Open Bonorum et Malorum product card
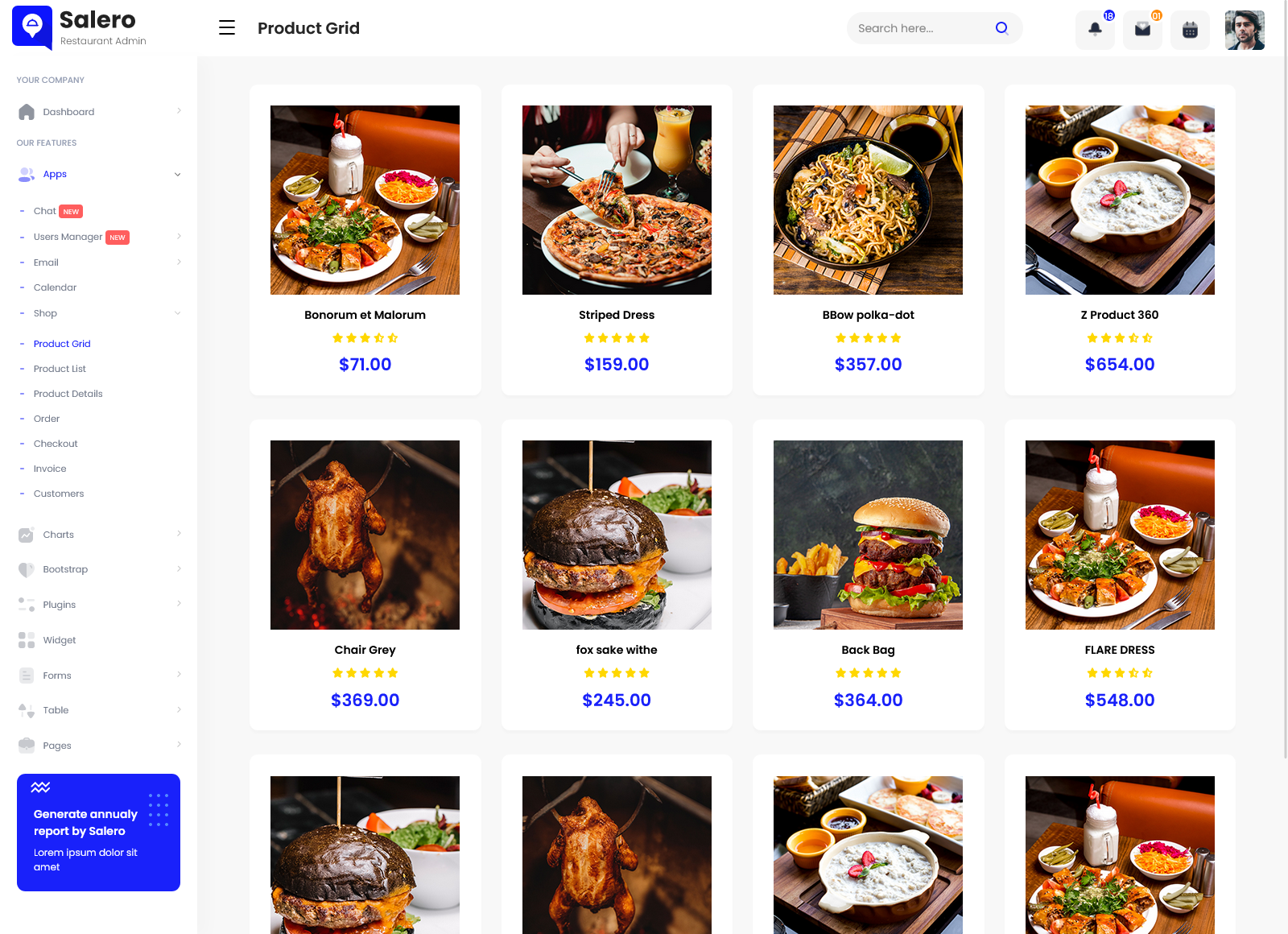1288x934 pixels. coord(365,315)
